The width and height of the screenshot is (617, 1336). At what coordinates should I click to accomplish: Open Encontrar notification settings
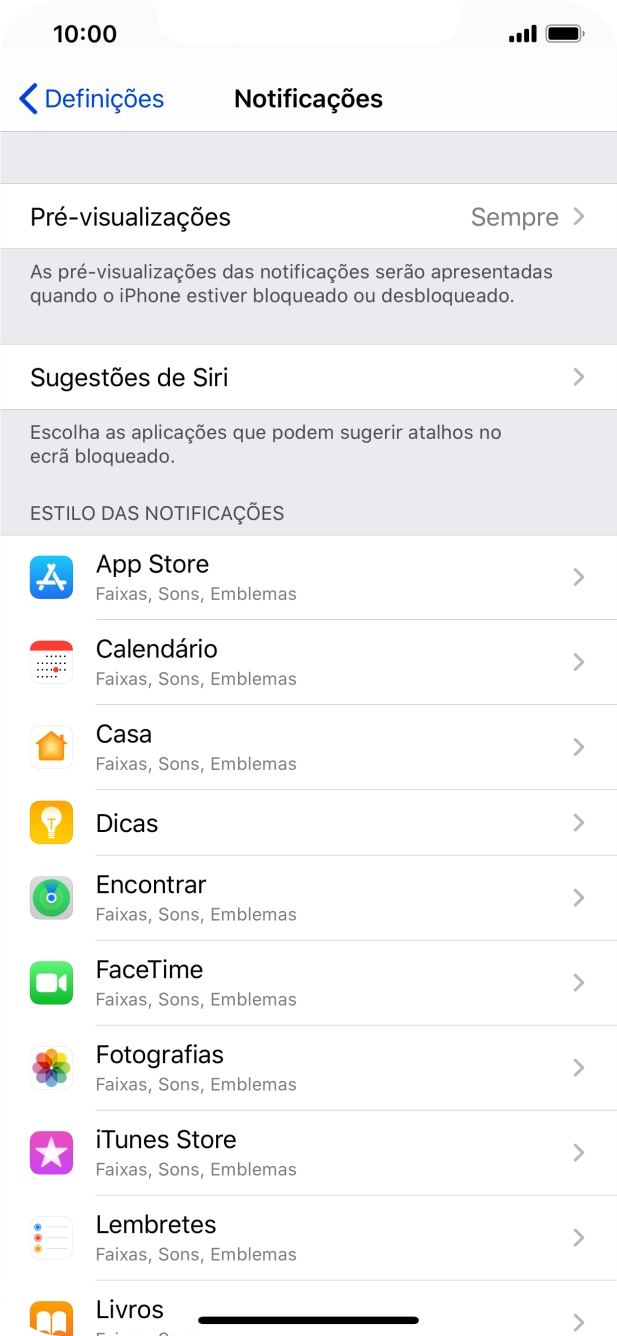coord(308,898)
